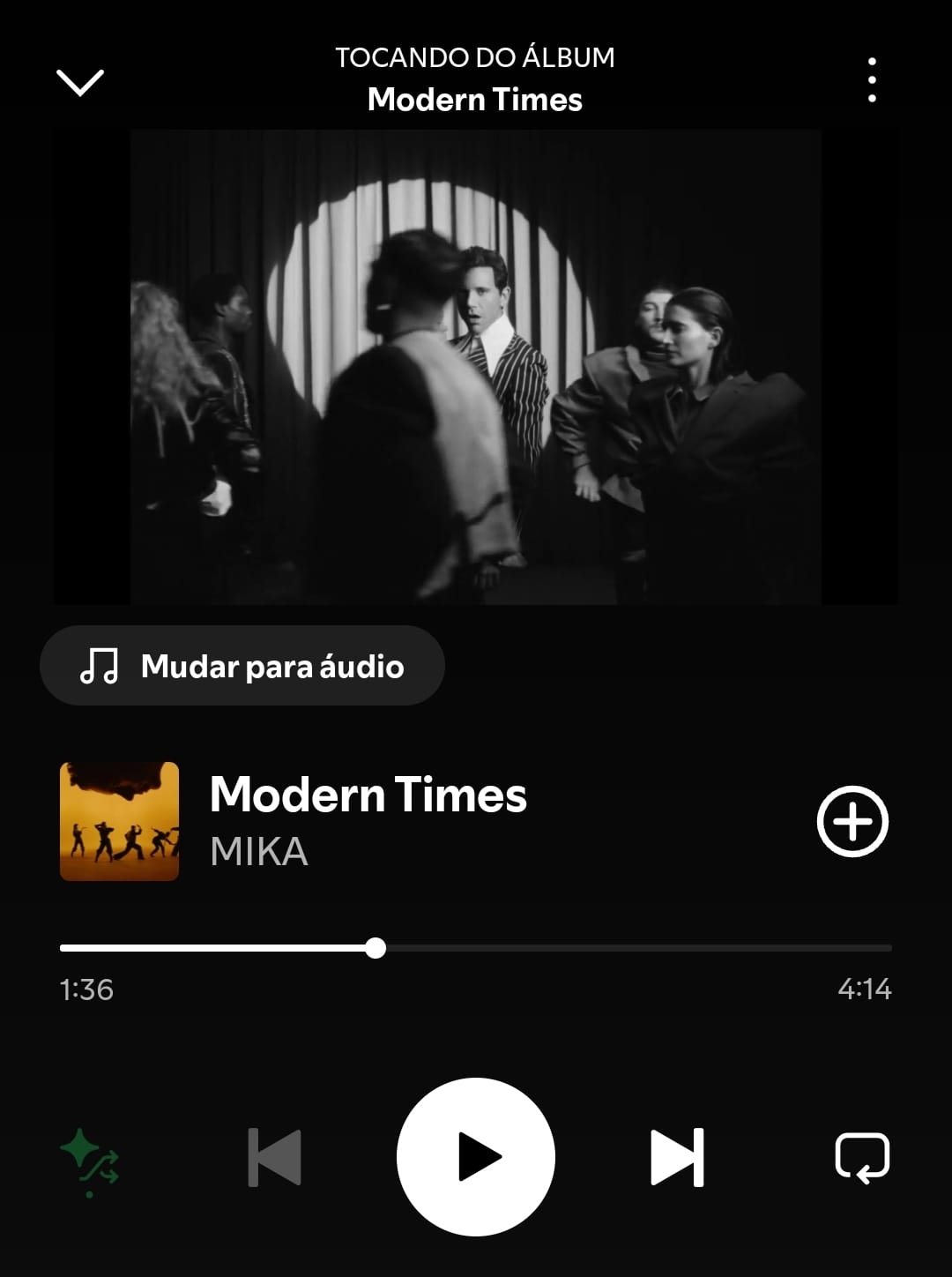The image size is (952, 1277).
Task: Skip to the next track
Action: (x=679, y=1158)
